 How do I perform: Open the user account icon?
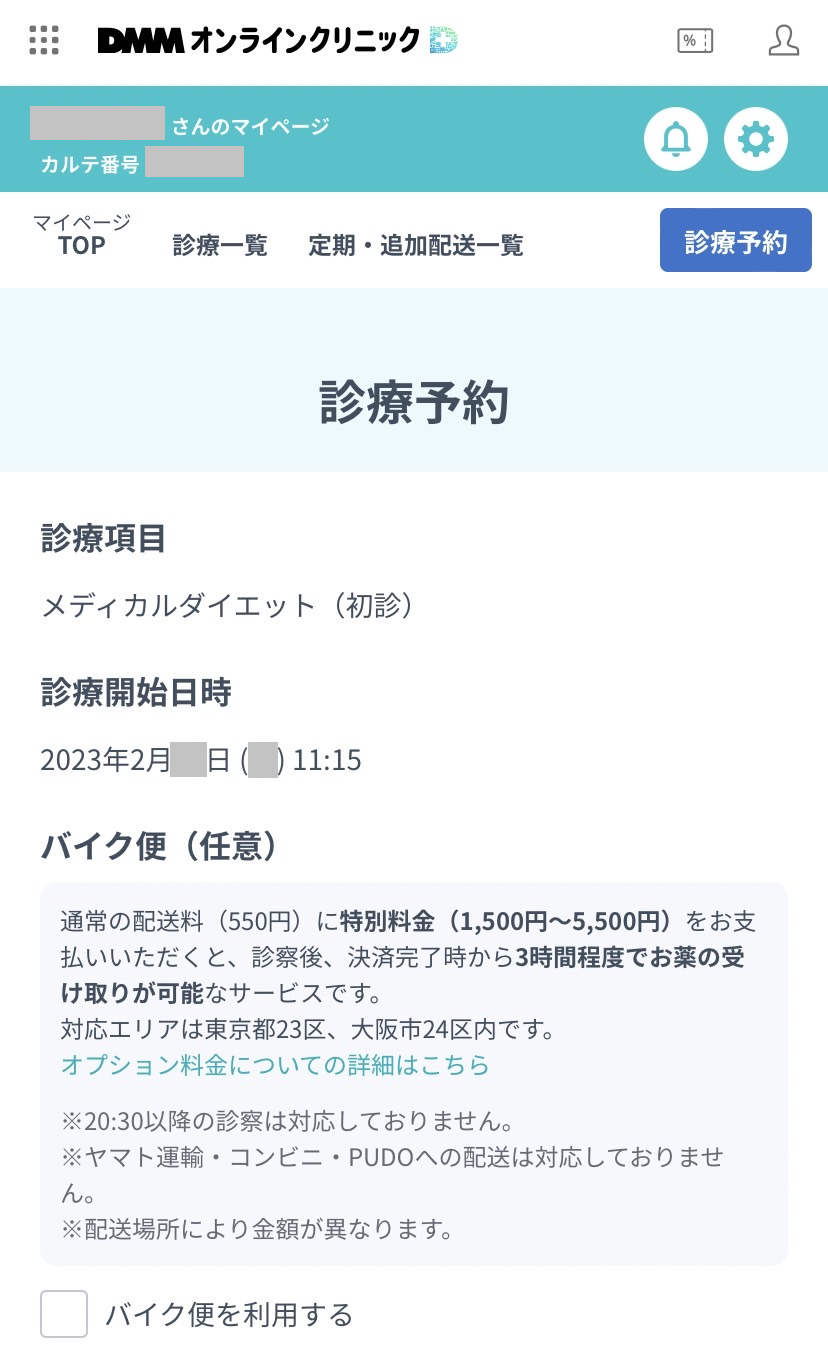pos(784,40)
